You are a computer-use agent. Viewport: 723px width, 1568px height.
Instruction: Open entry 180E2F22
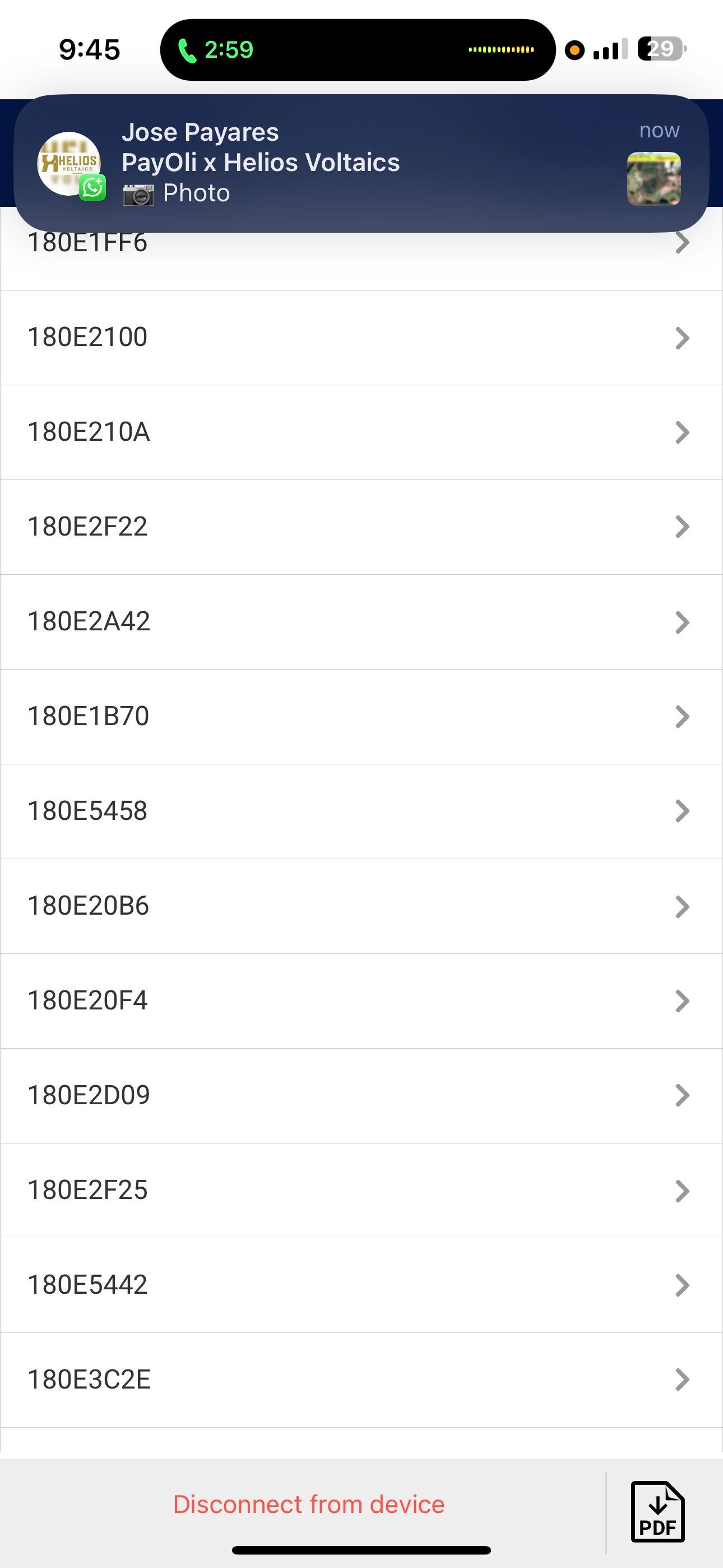[x=361, y=527]
